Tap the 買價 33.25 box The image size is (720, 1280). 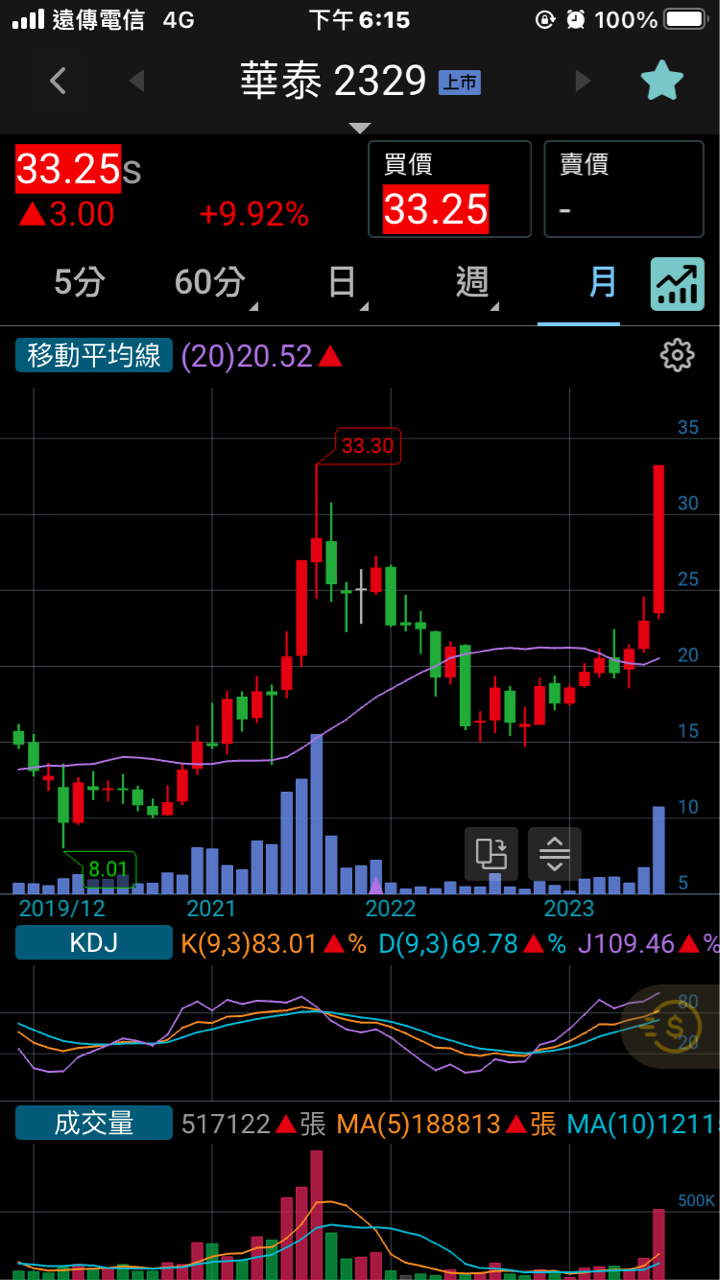tap(449, 189)
